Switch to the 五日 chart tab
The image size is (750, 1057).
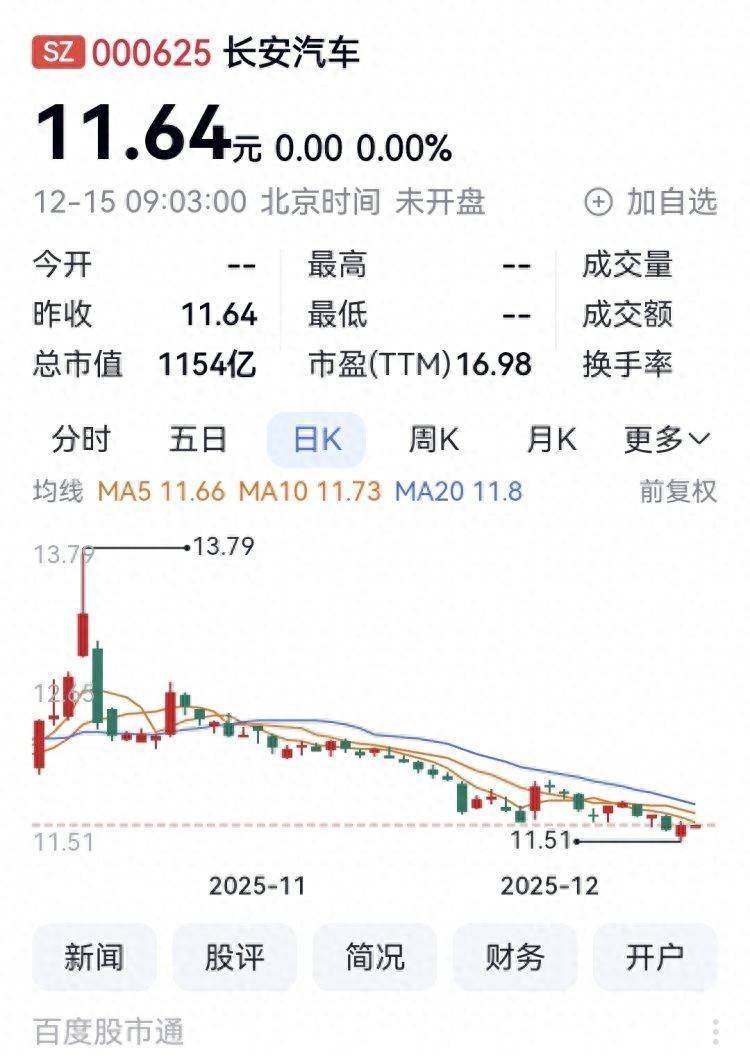(x=198, y=439)
